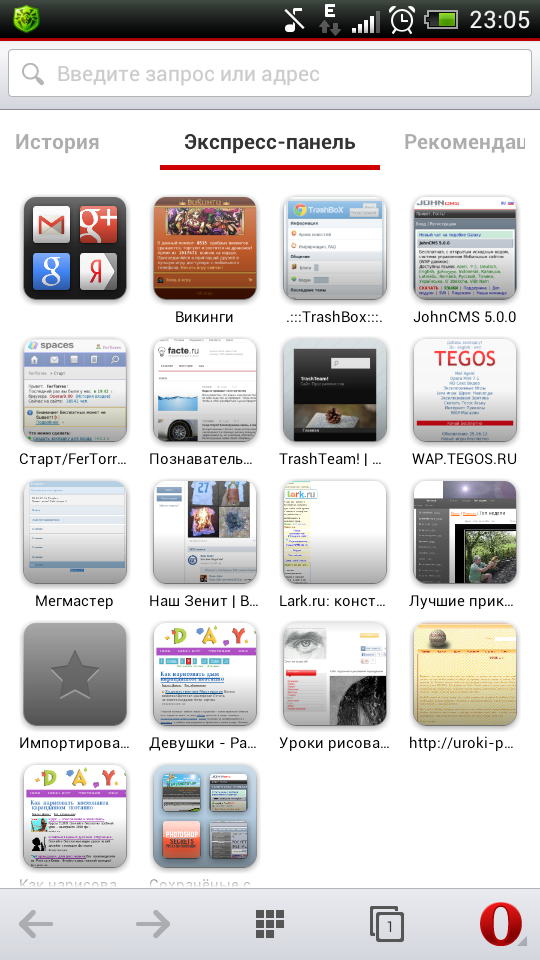The image size is (540, 960).
Task: Go back with the left arrow
Action: tap(36, 923)
